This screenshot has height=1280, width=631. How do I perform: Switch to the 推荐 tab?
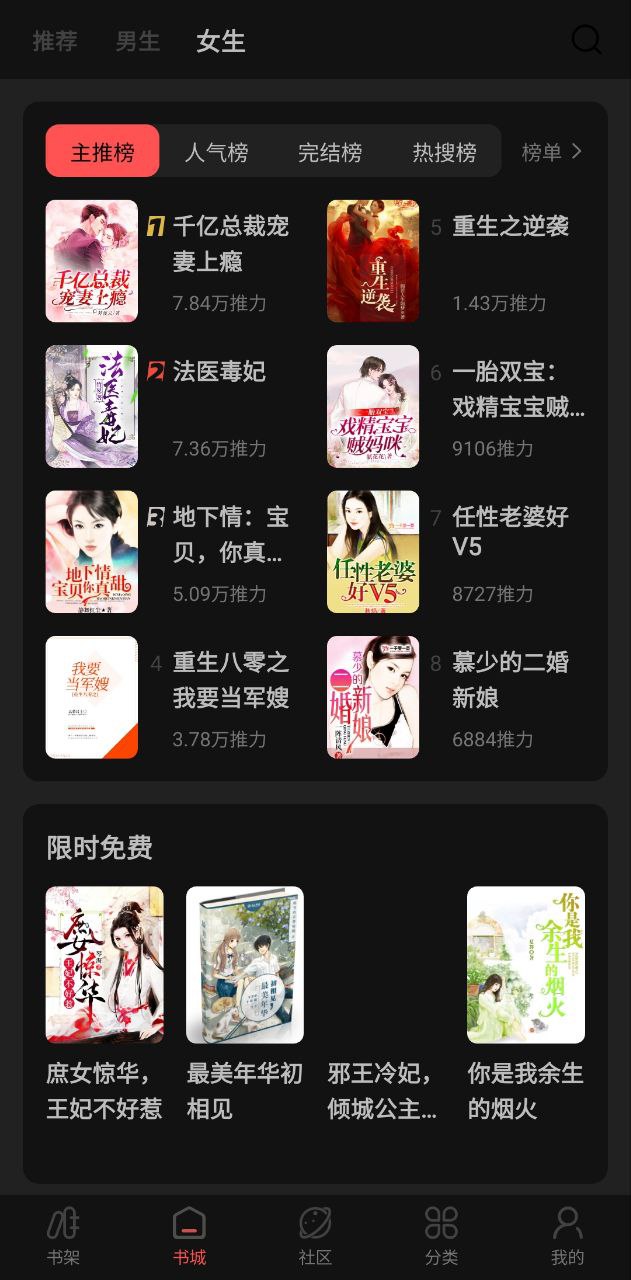(55, 41)
